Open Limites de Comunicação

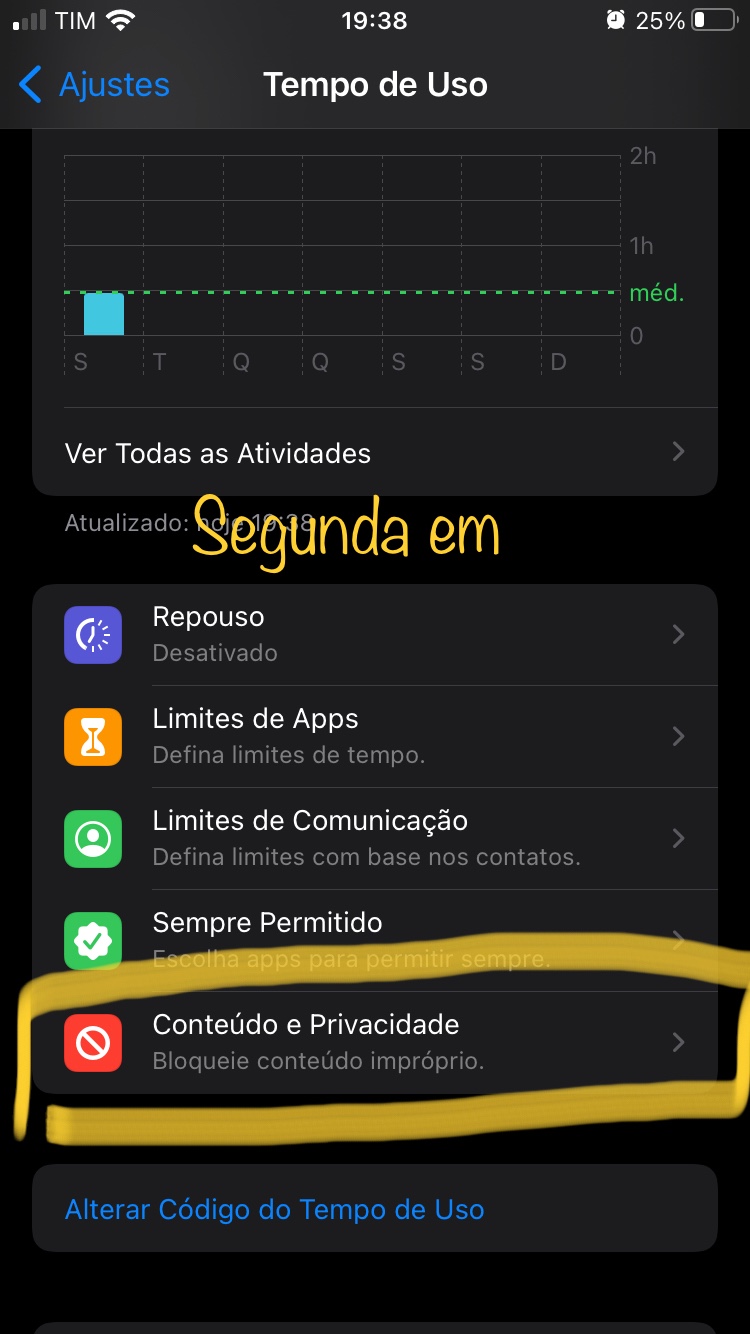375,838
